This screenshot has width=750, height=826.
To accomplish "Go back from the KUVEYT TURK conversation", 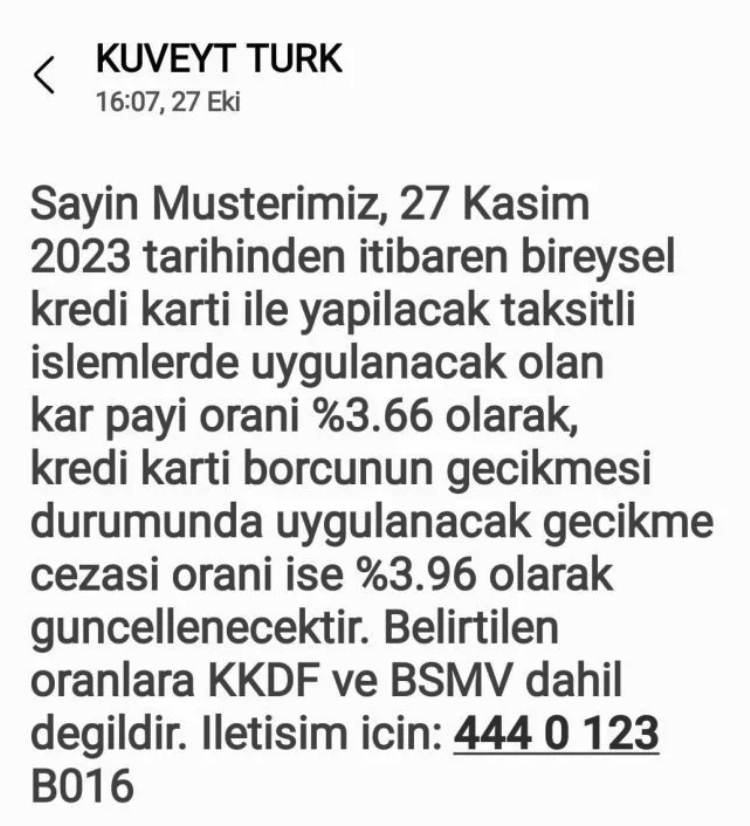I will click(44, 76).
